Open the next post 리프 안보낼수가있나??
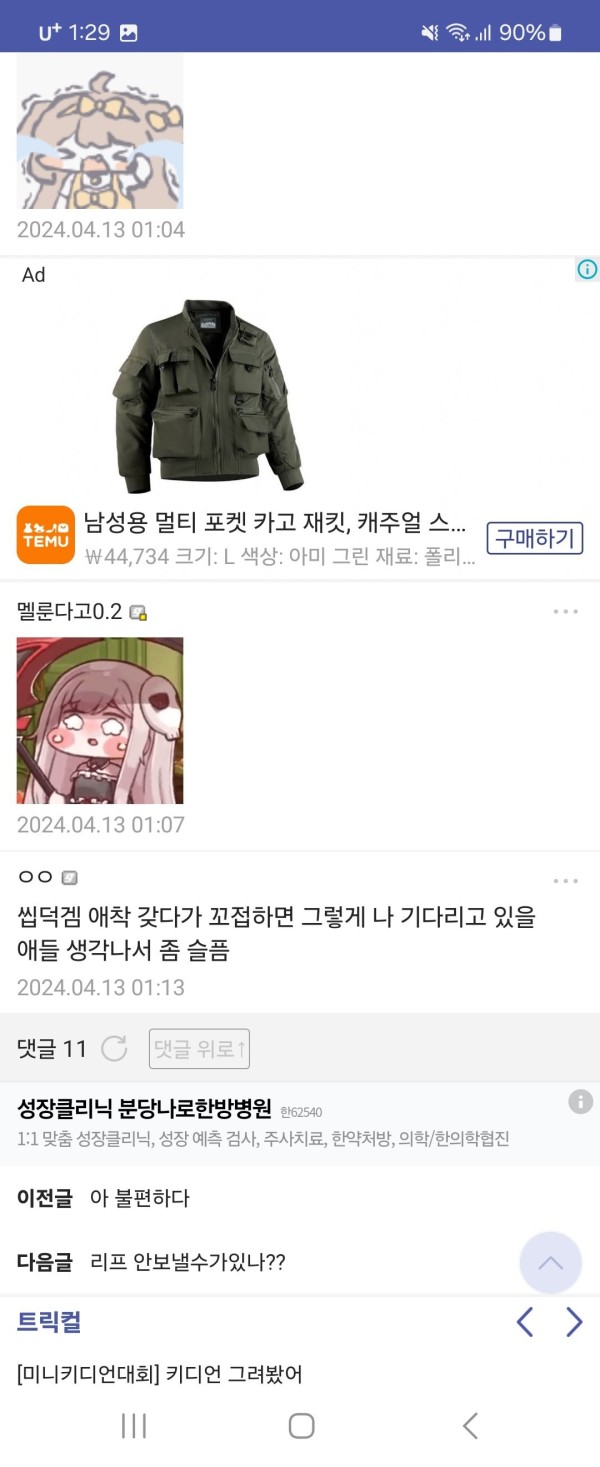Image resolution: width=600 pixels, height=1467 pixels. coord(187,1262)
